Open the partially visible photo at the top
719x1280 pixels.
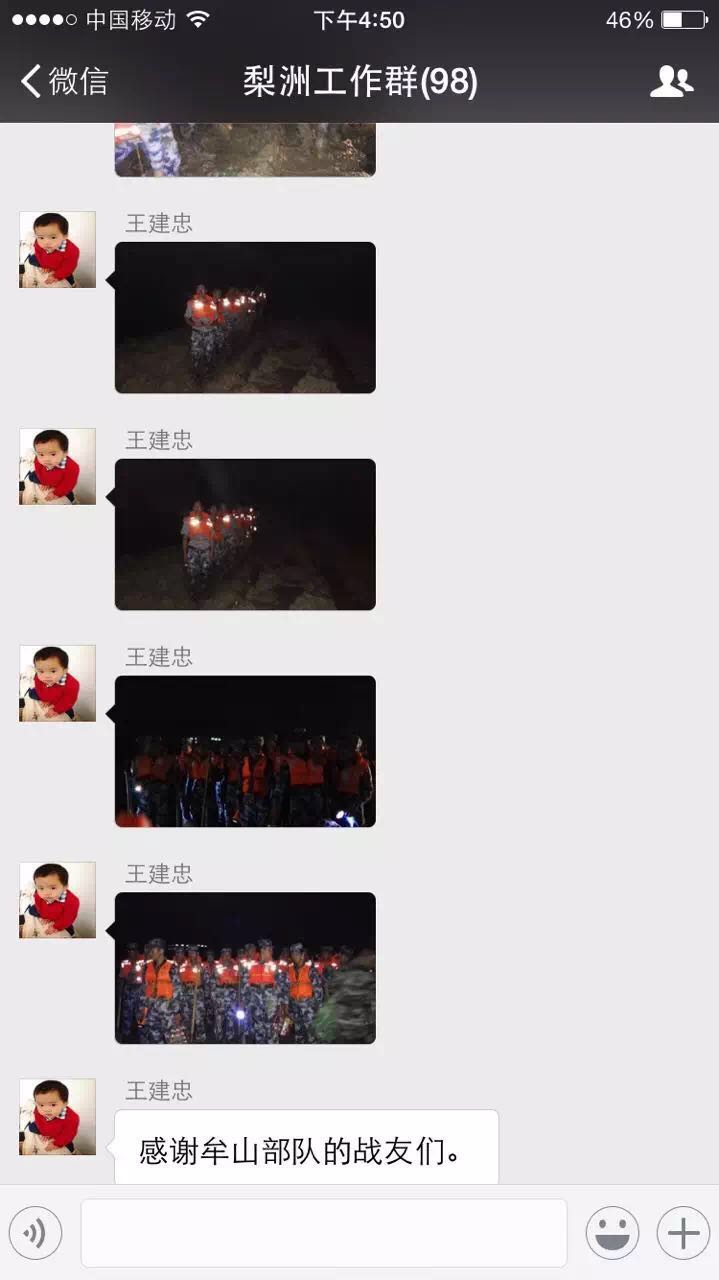[245, 150]
